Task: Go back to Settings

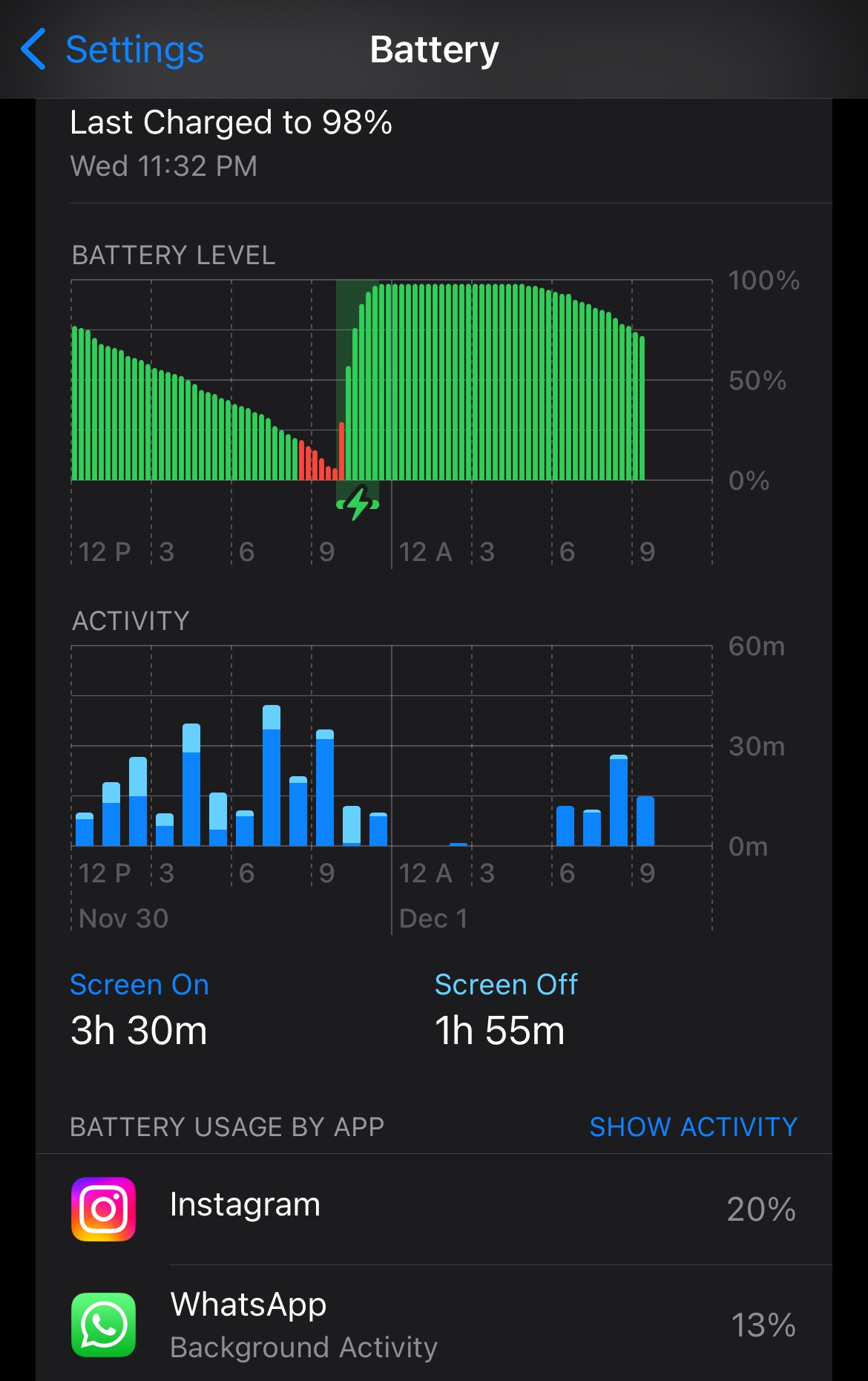Action: coord(113,50)
